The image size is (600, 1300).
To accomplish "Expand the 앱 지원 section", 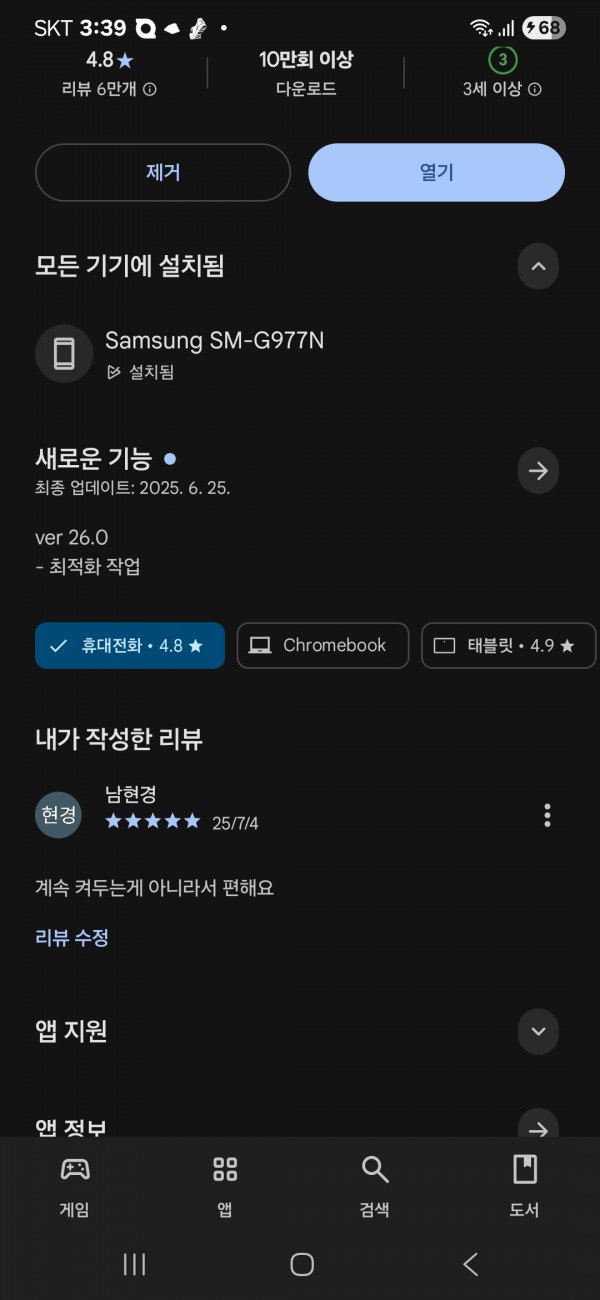I will tap(538, 1031).
